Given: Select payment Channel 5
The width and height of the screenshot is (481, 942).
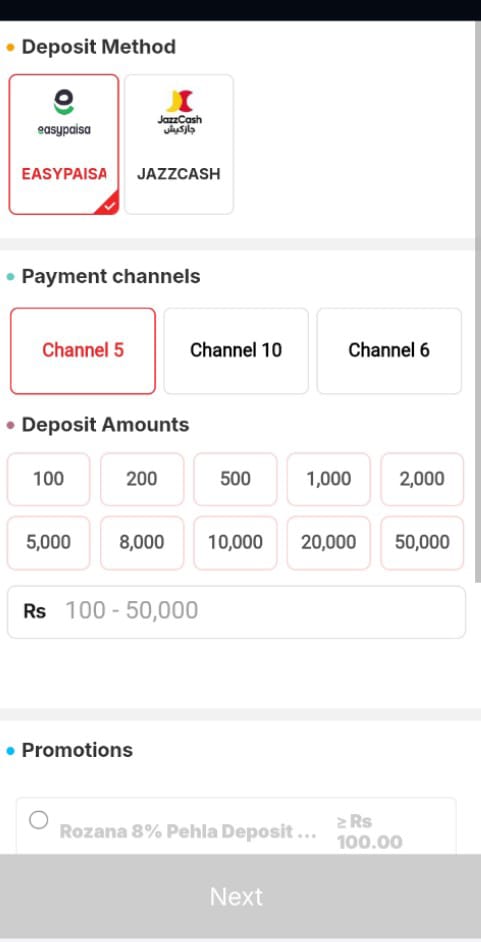Looking at the screenshot, I should point(83,351).
